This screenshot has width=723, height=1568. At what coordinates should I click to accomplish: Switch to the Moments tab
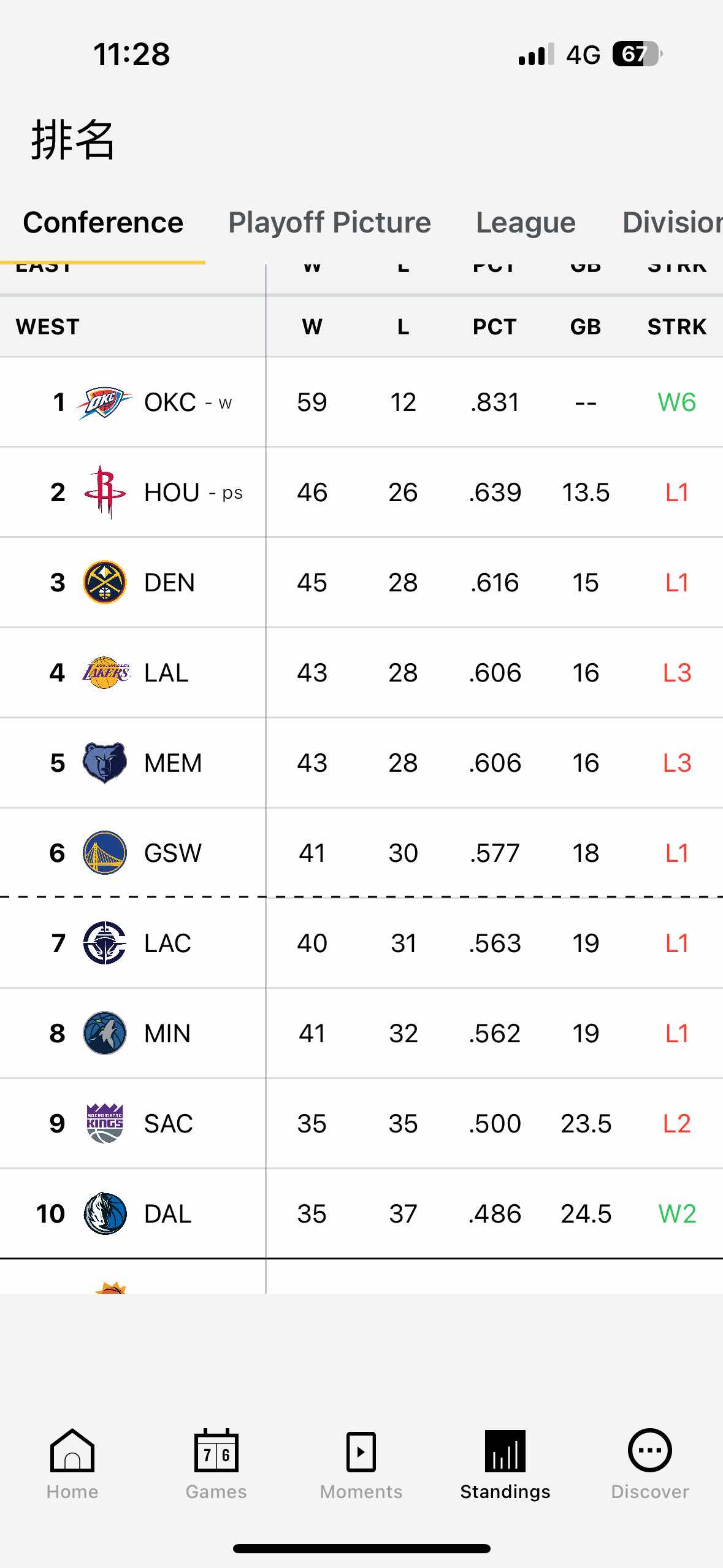pos(361,1464)
